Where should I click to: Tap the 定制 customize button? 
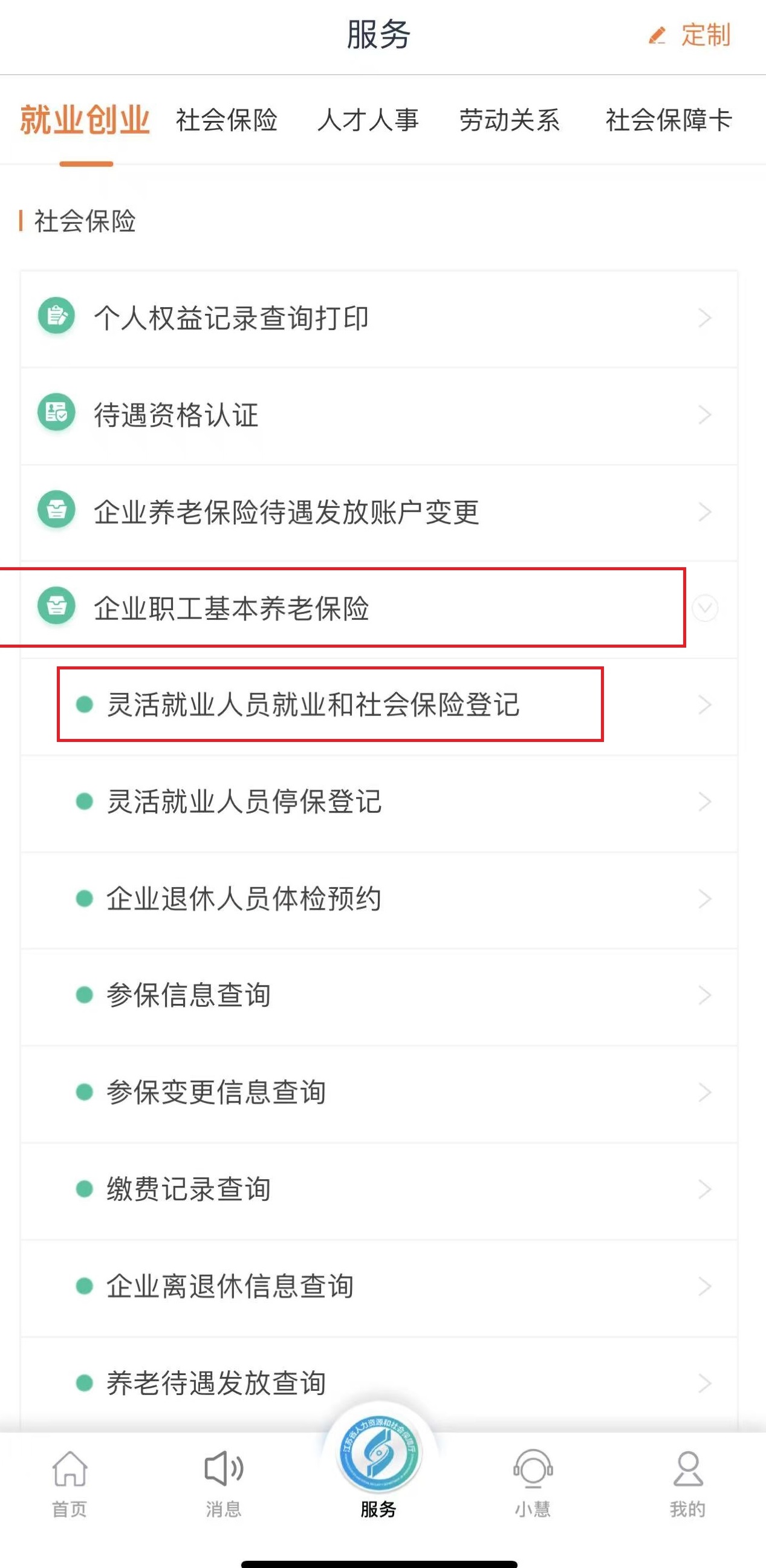[x=689, y=34]
